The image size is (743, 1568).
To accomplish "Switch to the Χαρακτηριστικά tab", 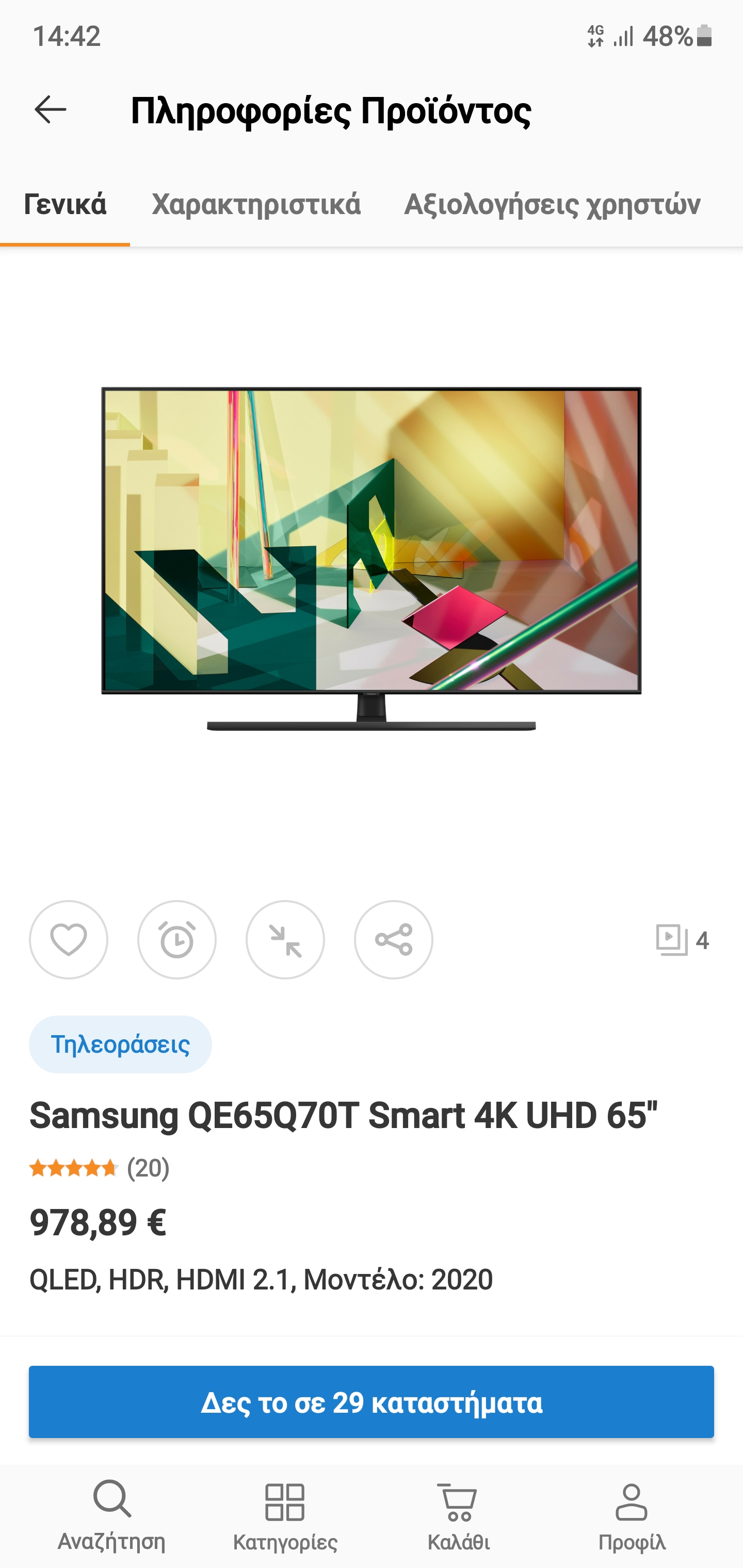I will pos(256,205).
